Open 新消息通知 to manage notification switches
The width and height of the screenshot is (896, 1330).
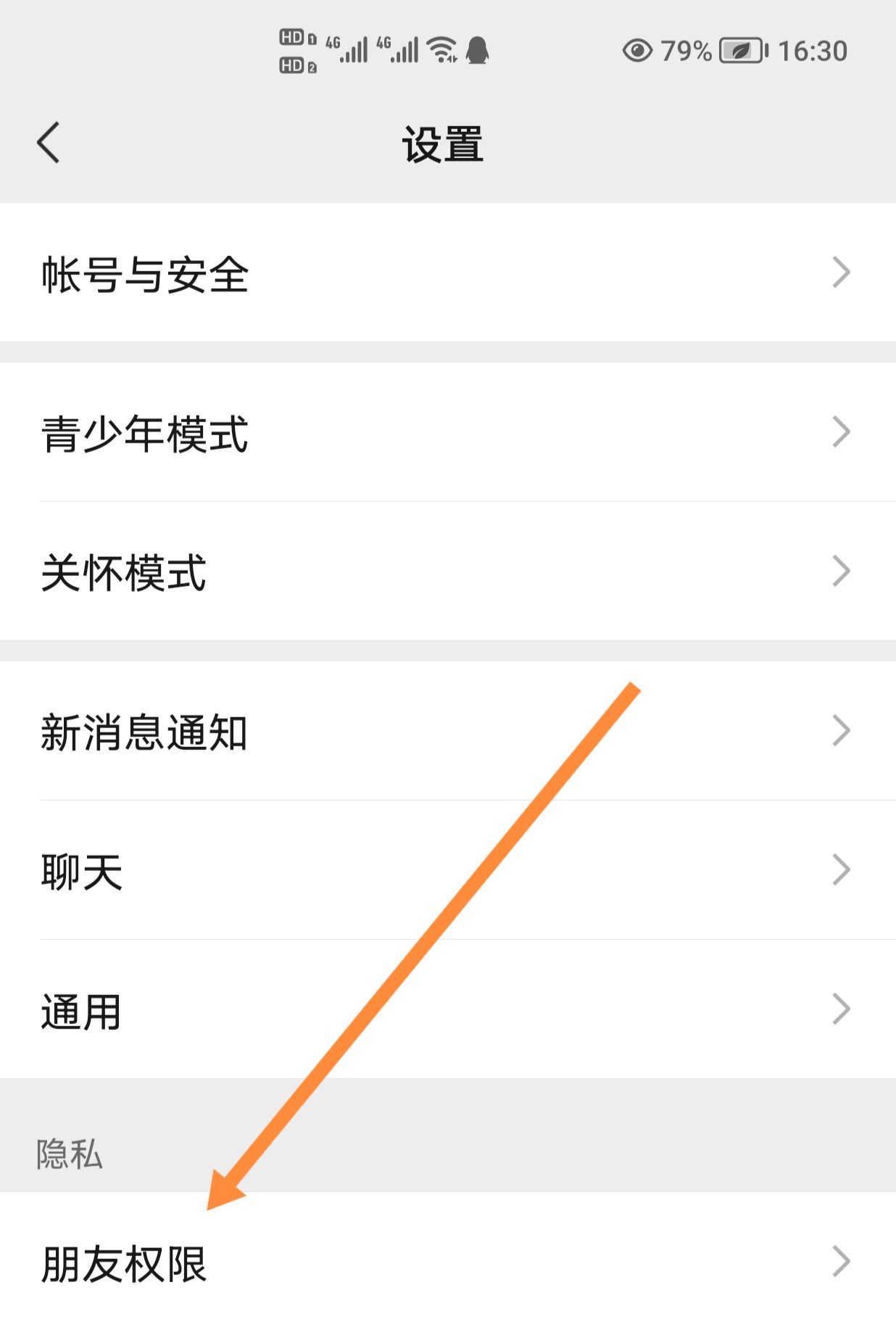pyautogui.click(x=145, y=732)
